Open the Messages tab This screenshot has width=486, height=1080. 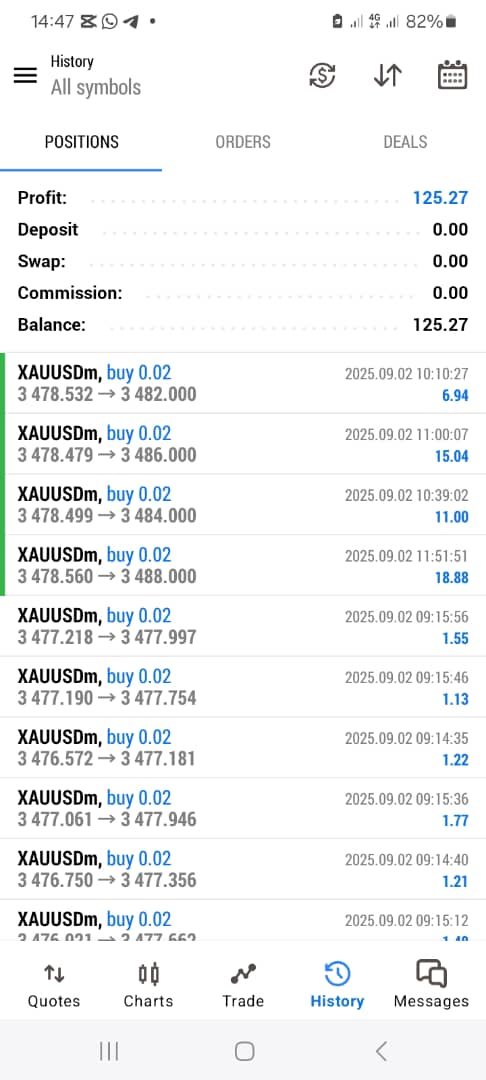click(x=431, y=985)
